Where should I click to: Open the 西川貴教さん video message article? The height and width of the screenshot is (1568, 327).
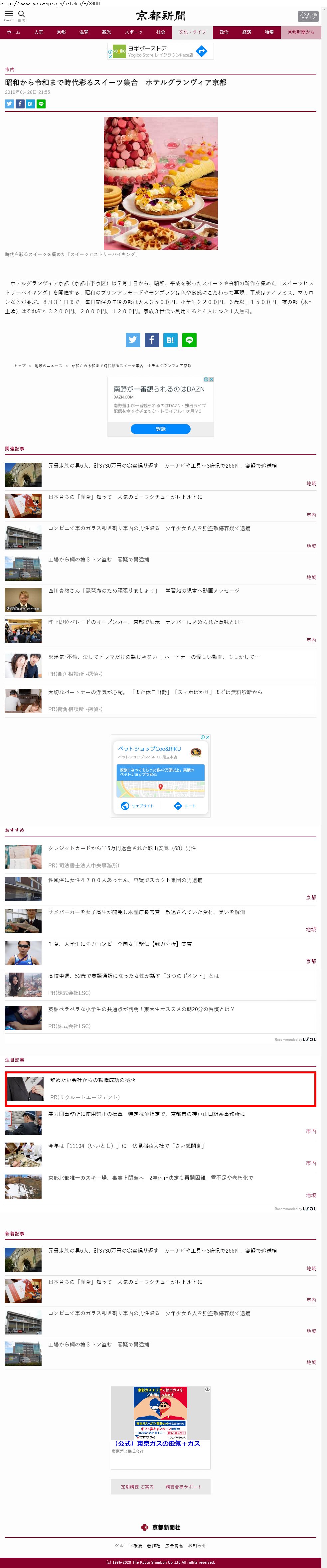tap(144, 590)
